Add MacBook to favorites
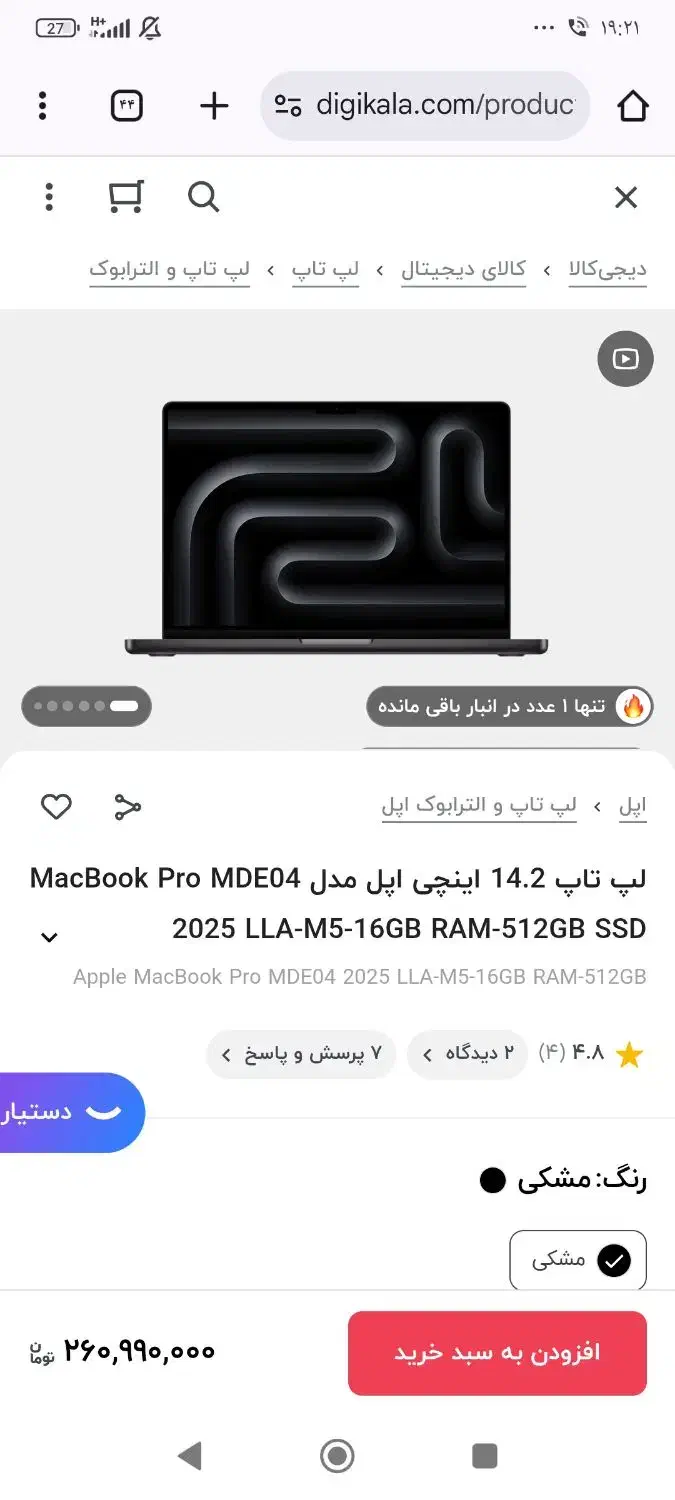Viewport: 675px width, 1500px height. 56,806
